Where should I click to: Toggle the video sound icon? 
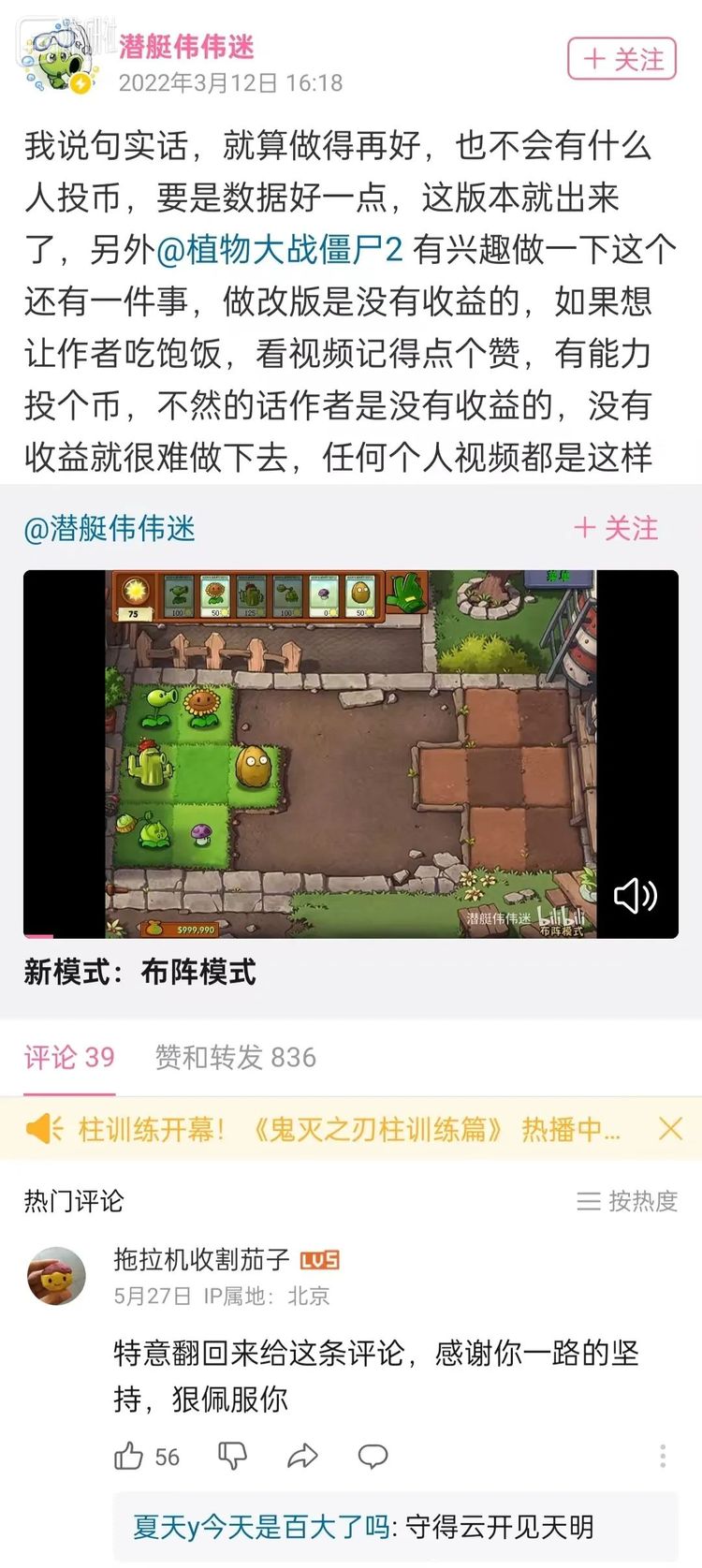(x=635, y=896)
